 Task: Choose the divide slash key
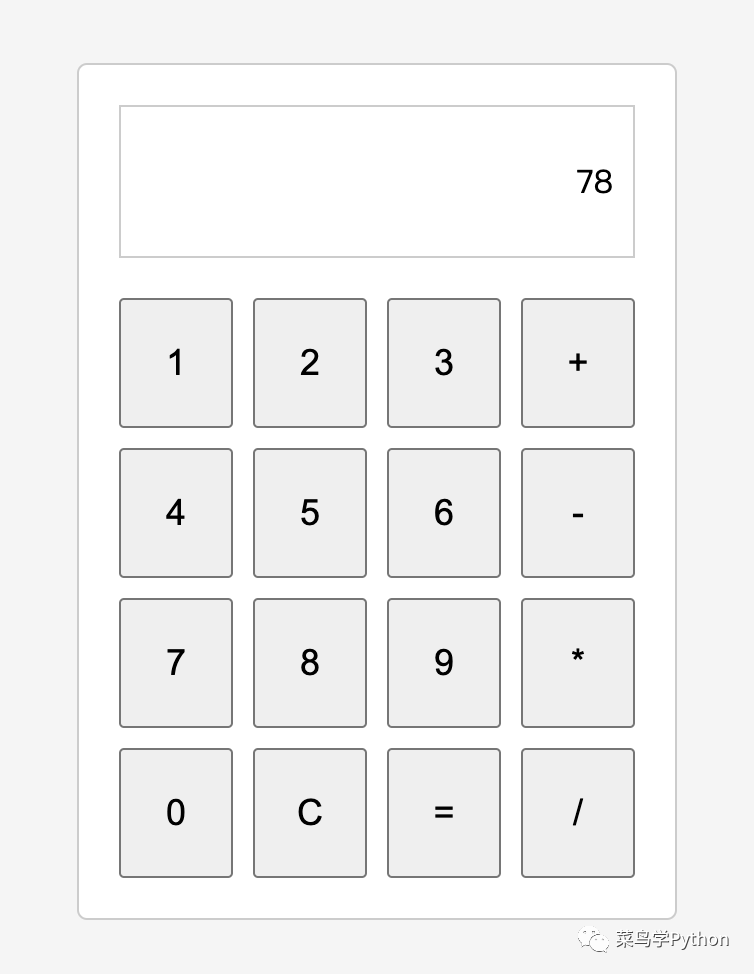[578, 813]
